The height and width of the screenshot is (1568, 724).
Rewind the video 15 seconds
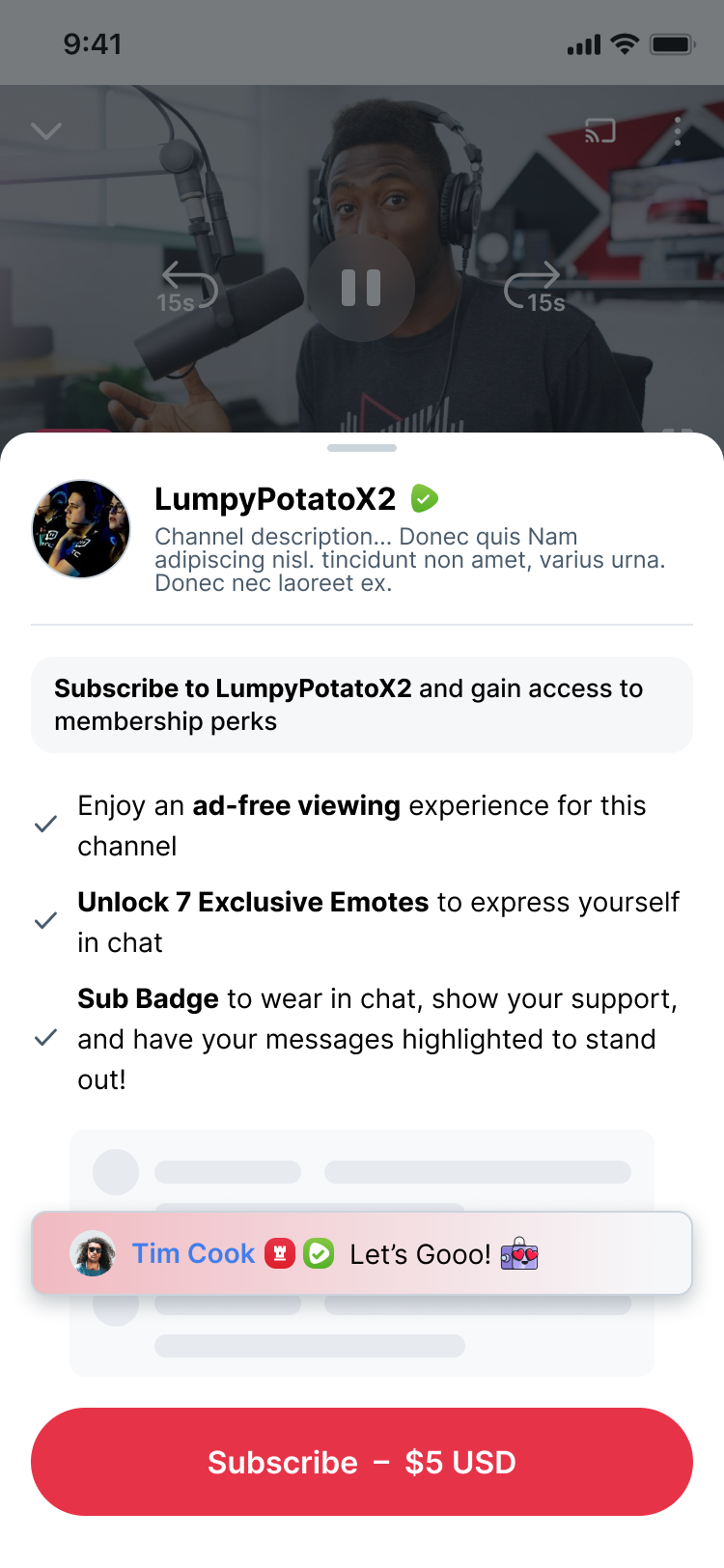click(x=187, y=287)
